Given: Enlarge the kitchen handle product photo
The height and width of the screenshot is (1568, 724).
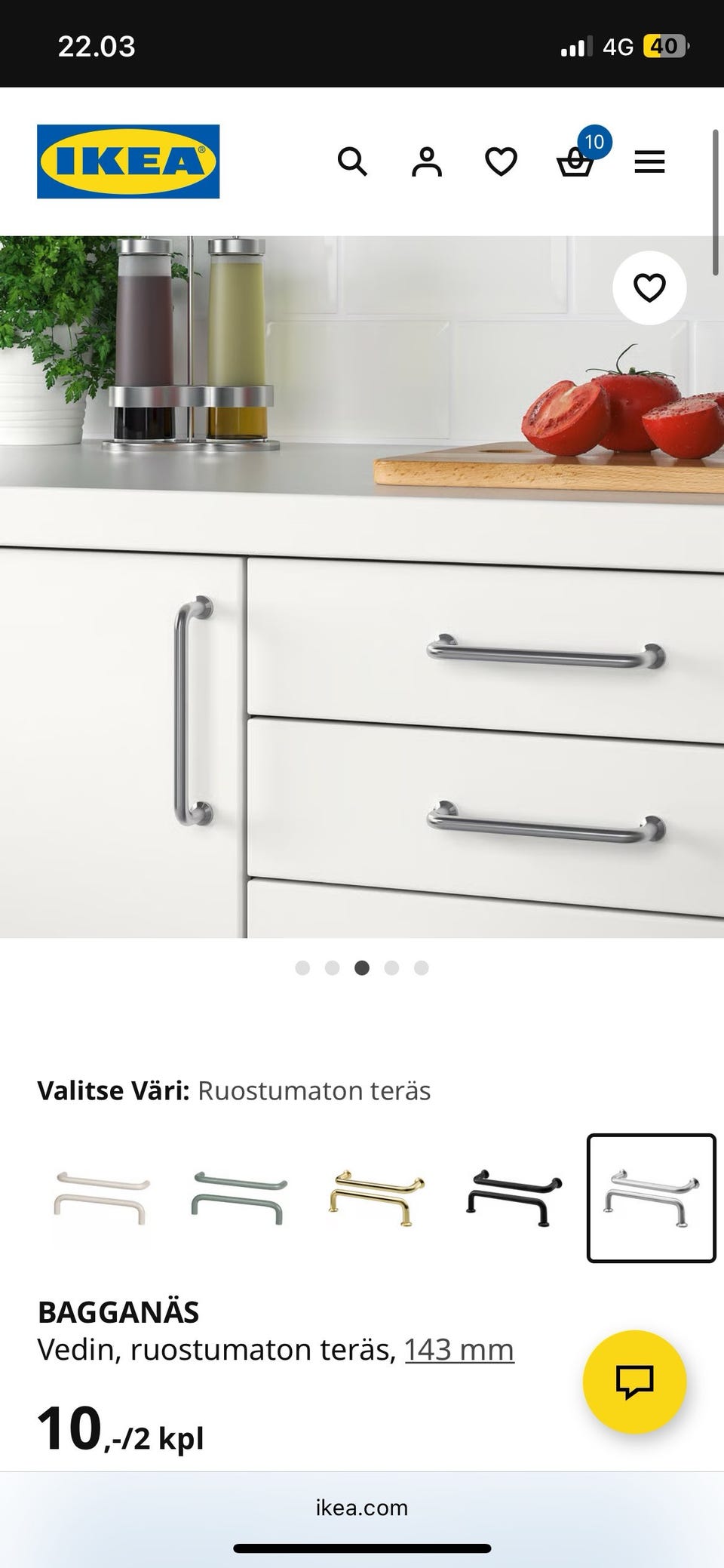Looking at the screenshot, I should click(x=362, y=586).
